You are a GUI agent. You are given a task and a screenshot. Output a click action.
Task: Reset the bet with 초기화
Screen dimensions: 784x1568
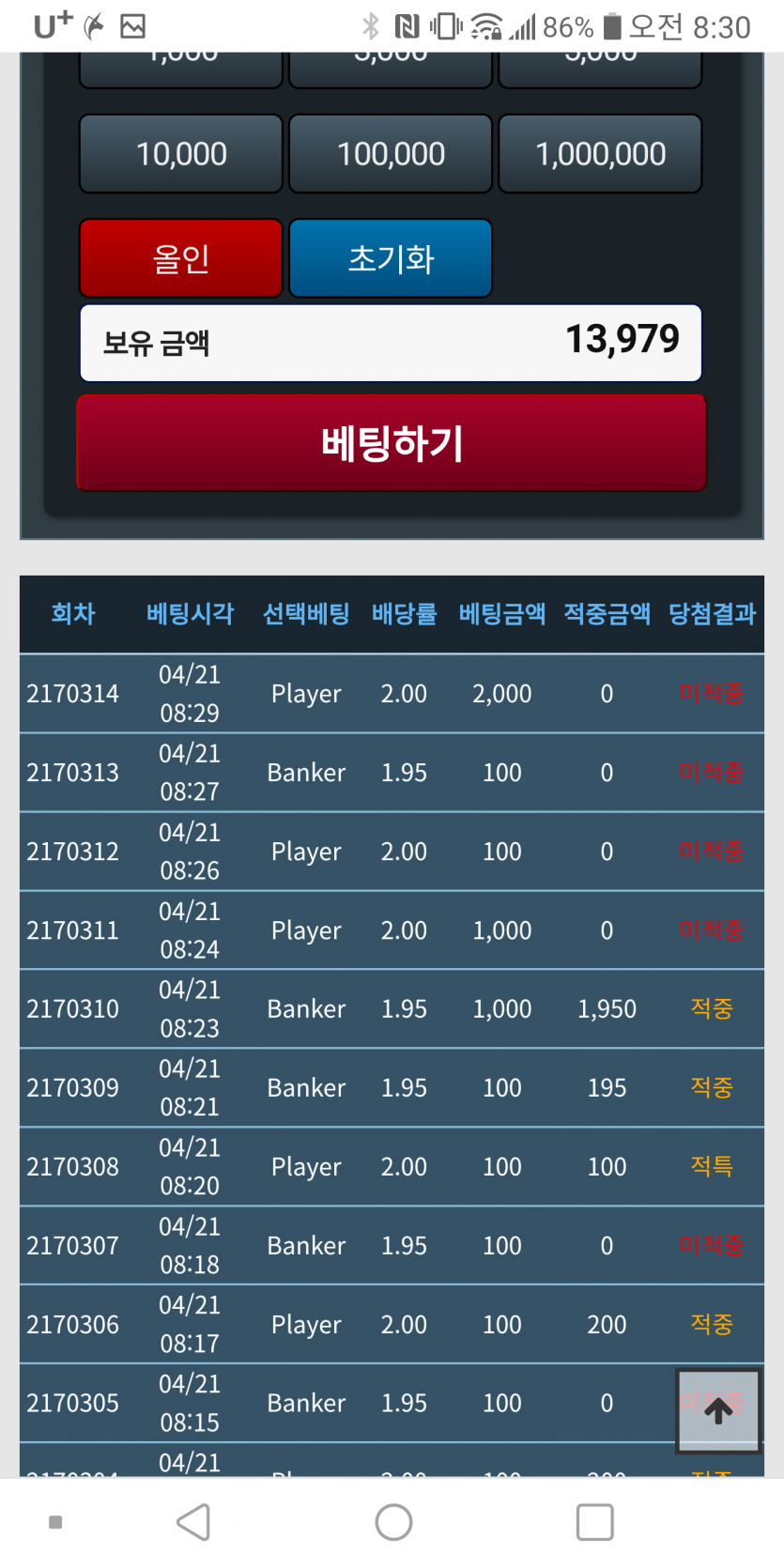click(391, 258)
